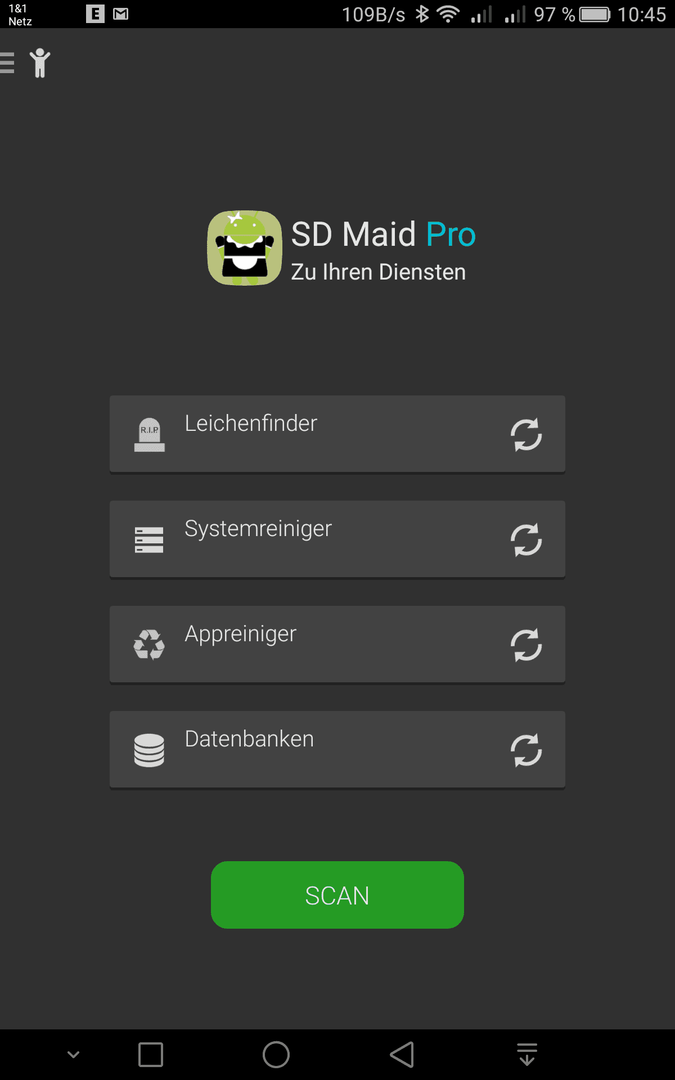This screenshot has height=1080, width=675.
Task: Go back using the system back button
Action: pos(402,1054)
